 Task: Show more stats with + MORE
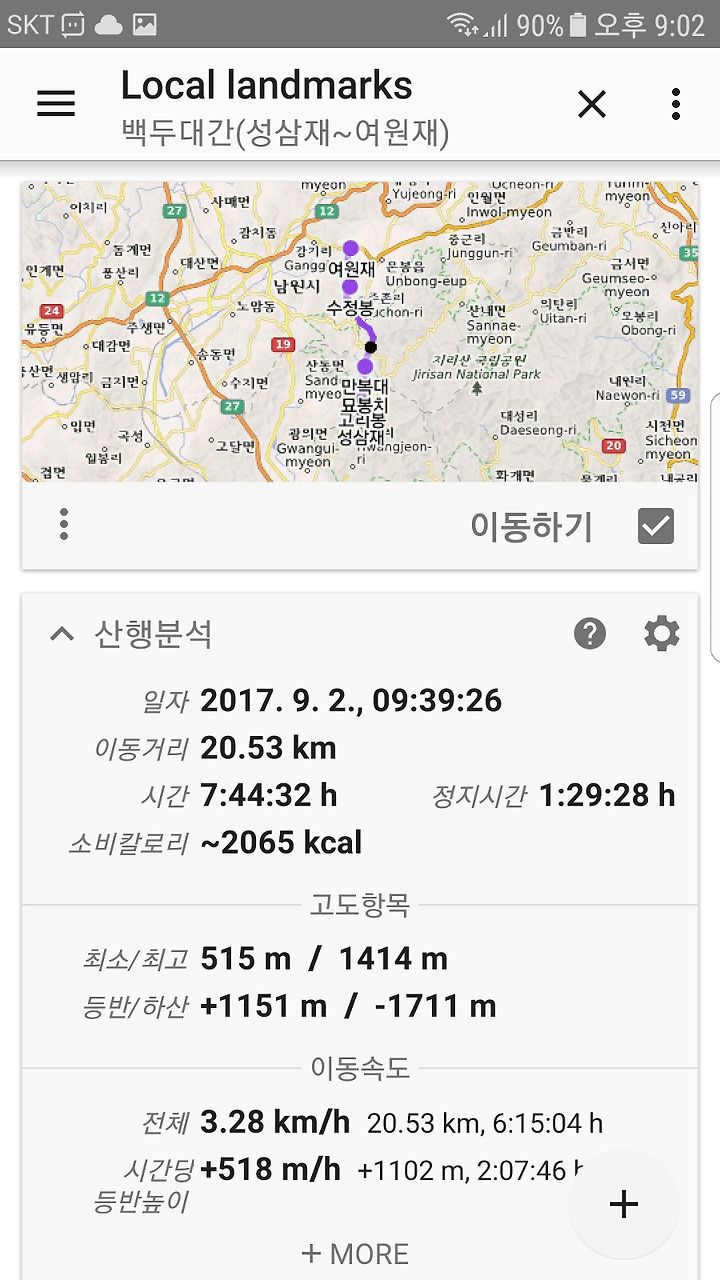pyautogui.click(x=356, y=1254)
